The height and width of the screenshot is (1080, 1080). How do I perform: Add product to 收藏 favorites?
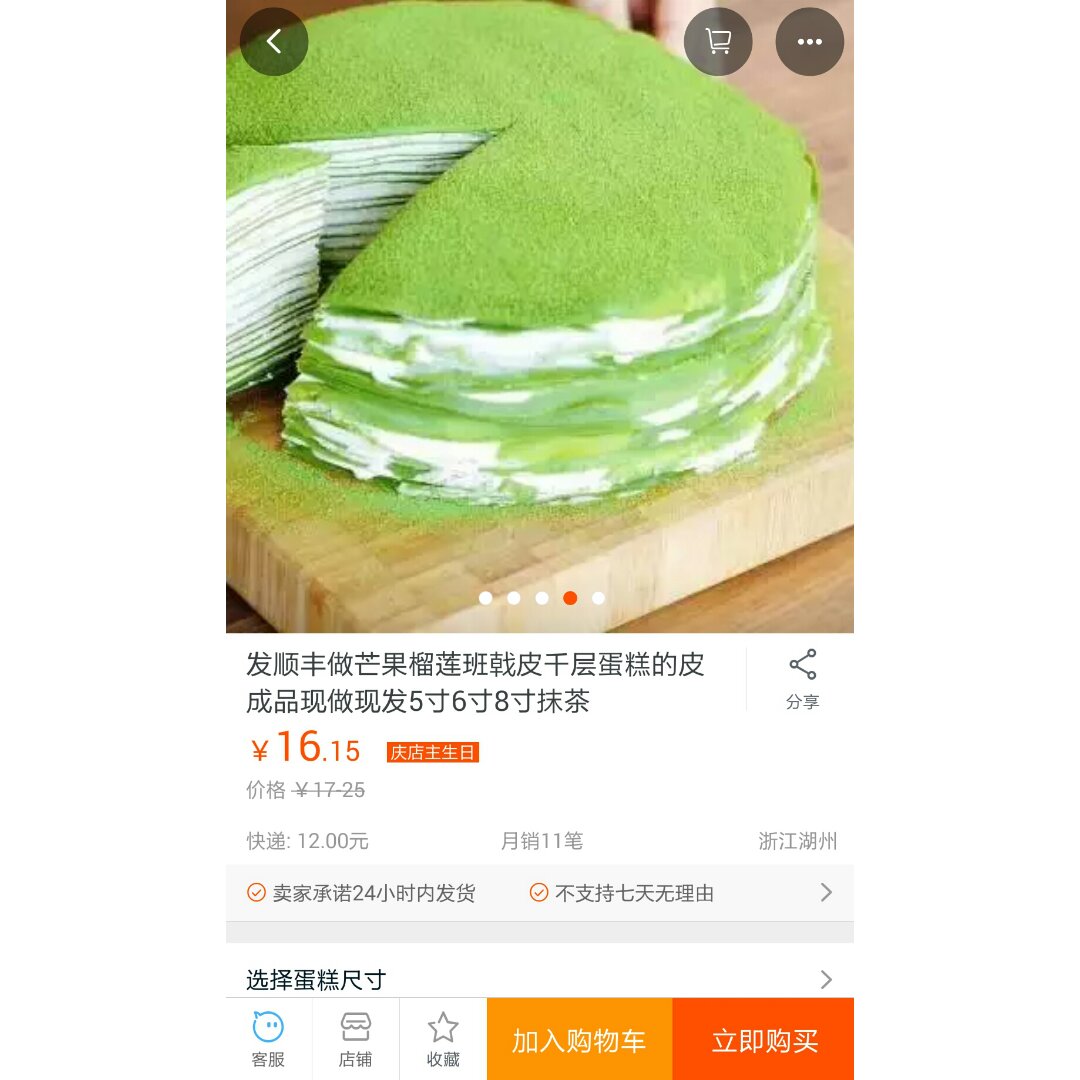(443, 1039)
